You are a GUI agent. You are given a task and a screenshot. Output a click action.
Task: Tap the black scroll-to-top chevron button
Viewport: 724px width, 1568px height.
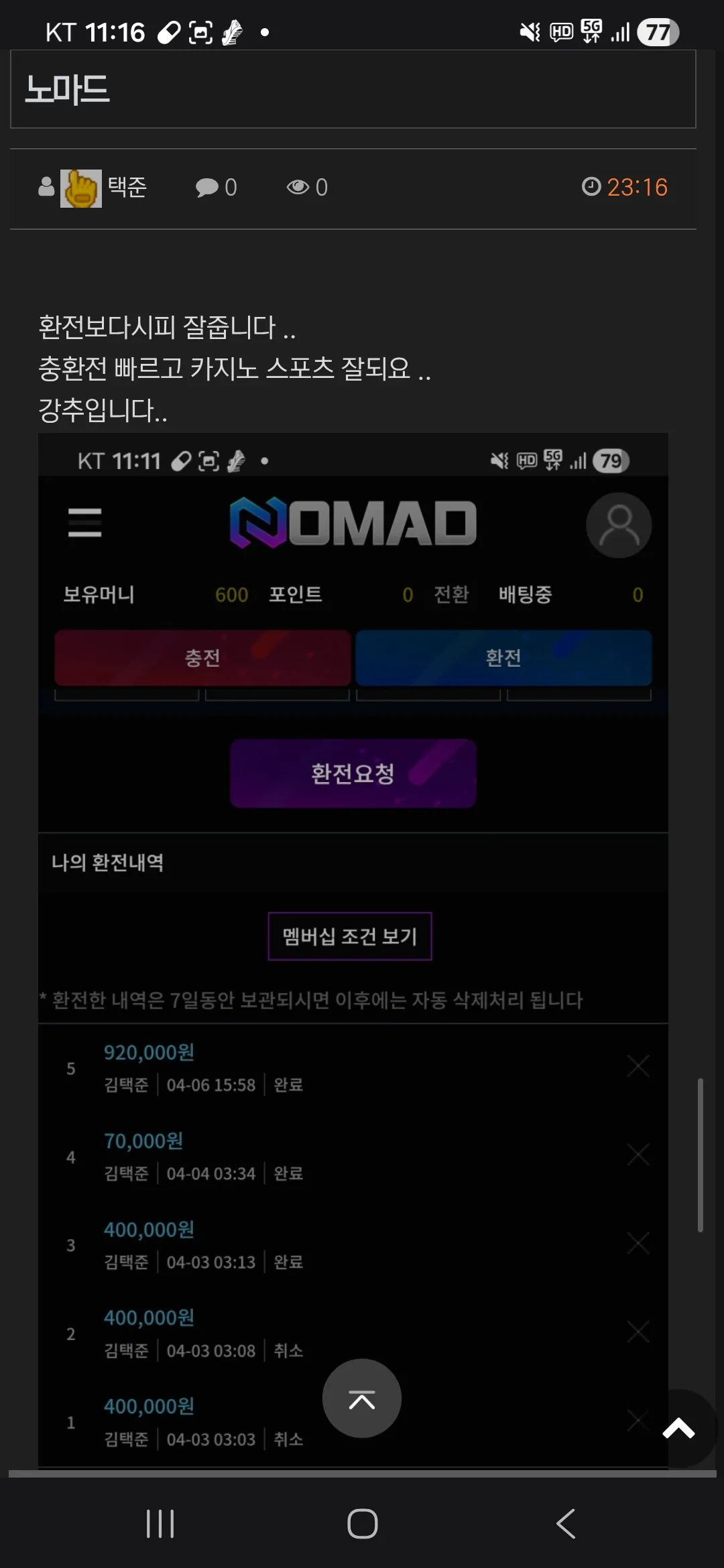pos(678,1428)
